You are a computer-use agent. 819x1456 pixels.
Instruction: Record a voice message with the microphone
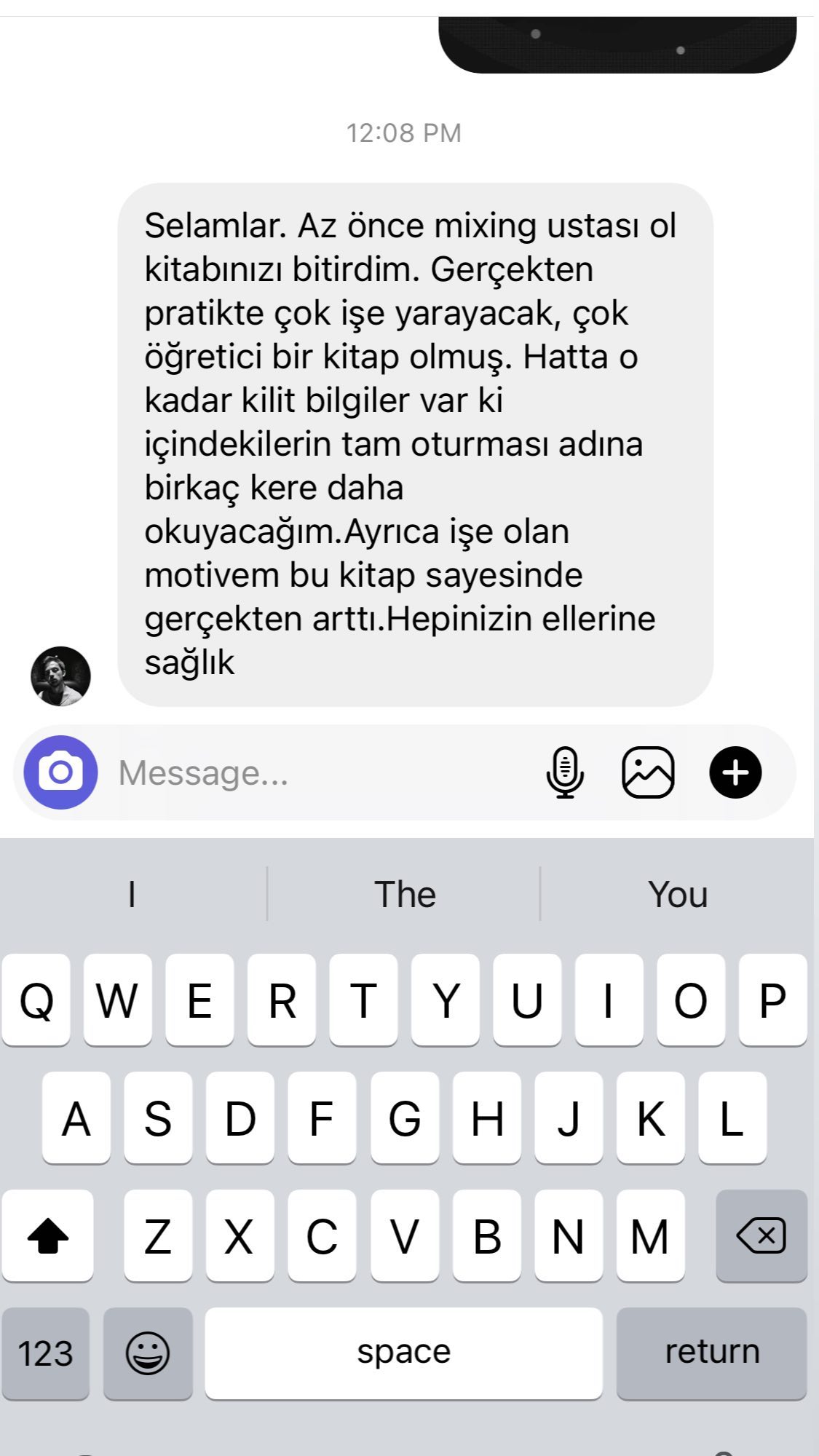coord(565,772)
